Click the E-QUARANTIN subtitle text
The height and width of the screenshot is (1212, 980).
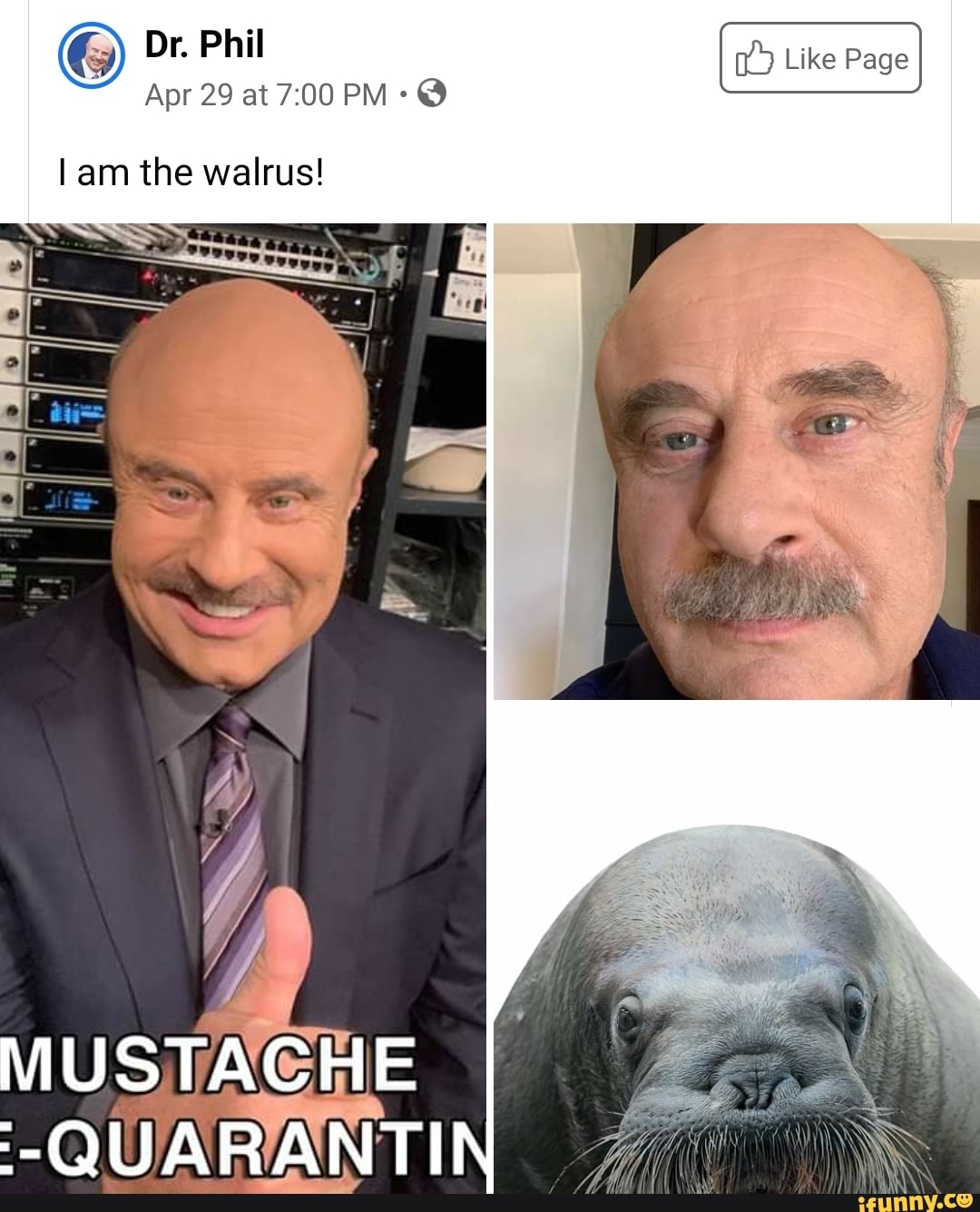[x=227, y=1138]
